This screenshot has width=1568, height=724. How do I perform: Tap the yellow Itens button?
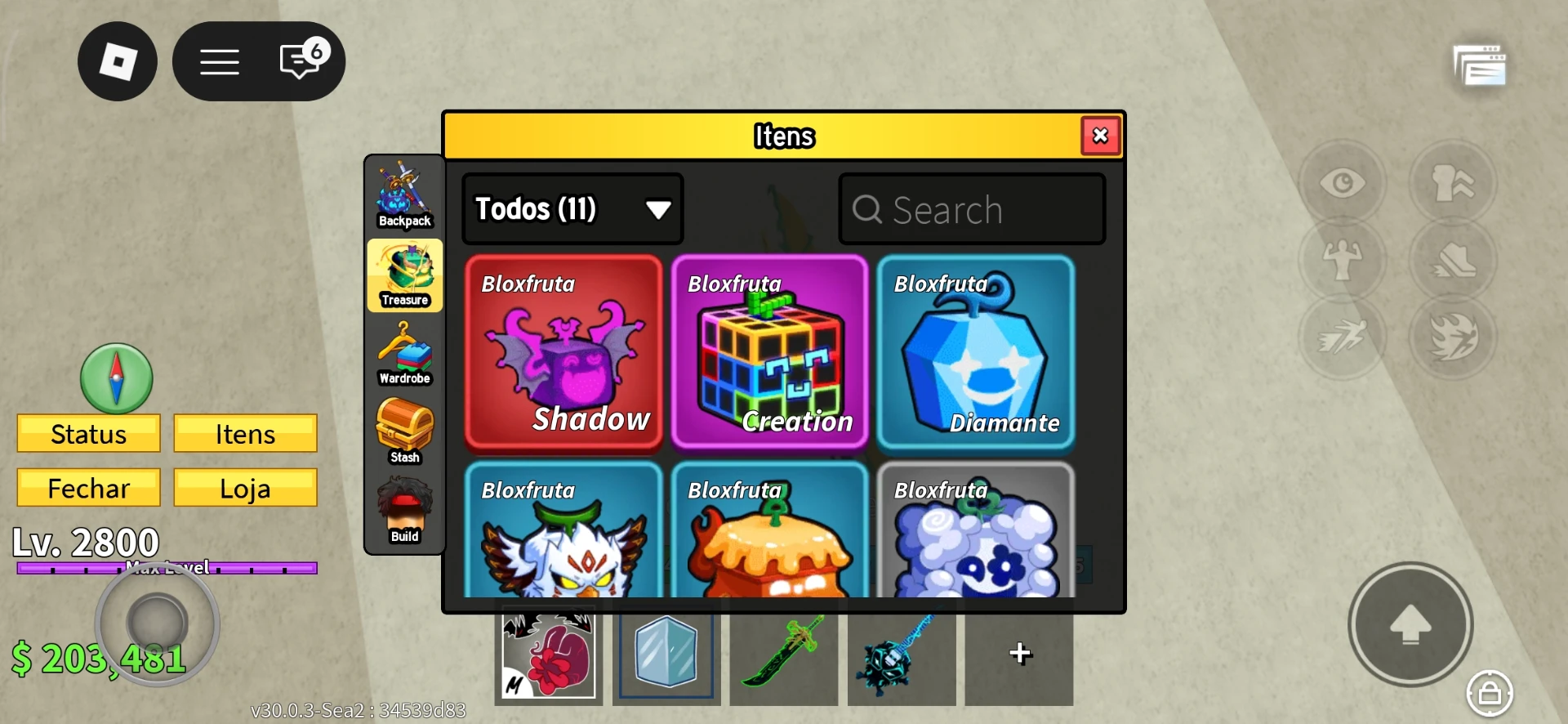coord(245,434)
